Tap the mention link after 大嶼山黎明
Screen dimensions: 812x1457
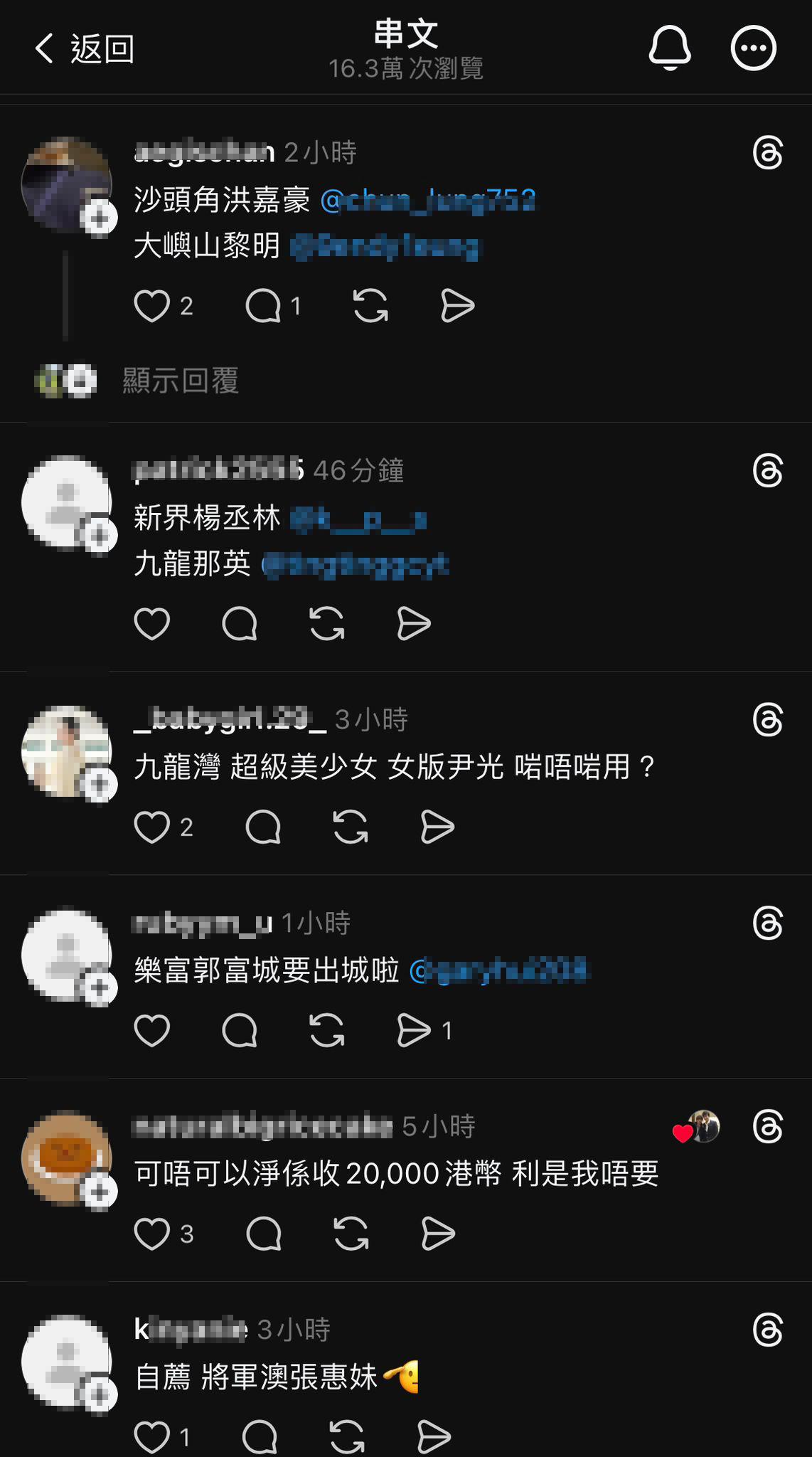coord(385,247)
